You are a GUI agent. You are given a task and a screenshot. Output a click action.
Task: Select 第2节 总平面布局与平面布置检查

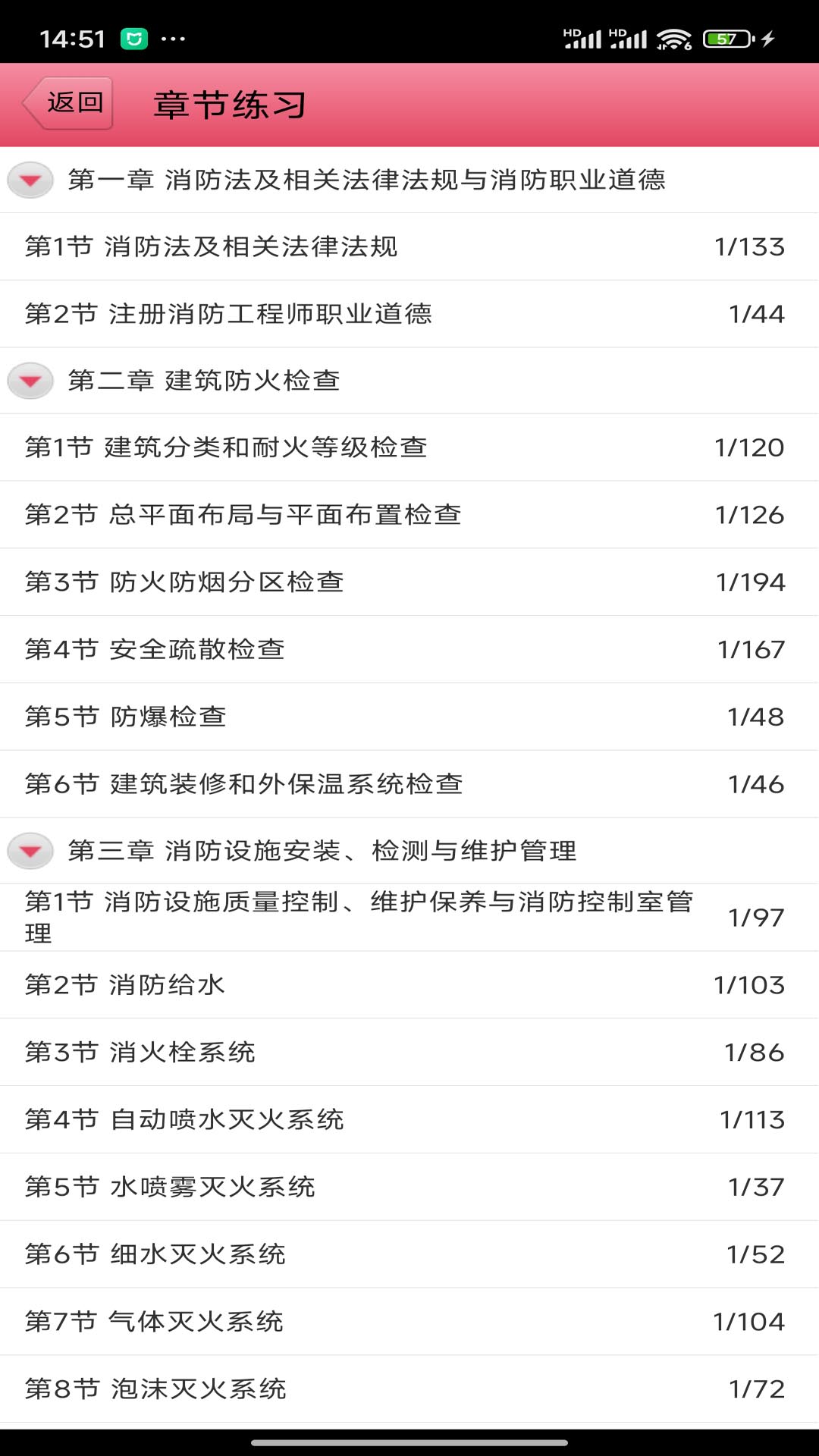pos(303,515)
